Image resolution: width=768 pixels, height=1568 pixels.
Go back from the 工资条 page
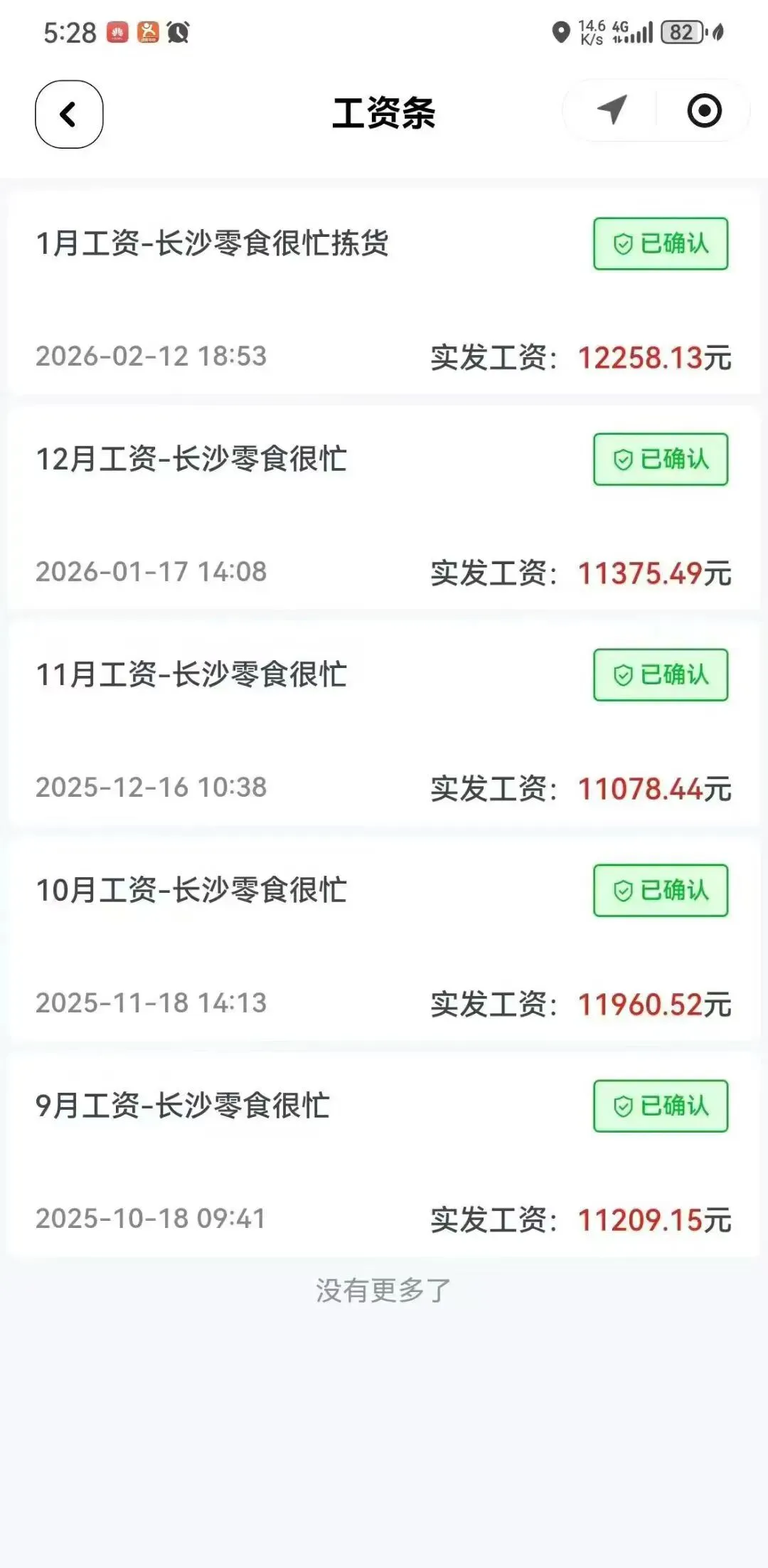(x=69, y=114)
